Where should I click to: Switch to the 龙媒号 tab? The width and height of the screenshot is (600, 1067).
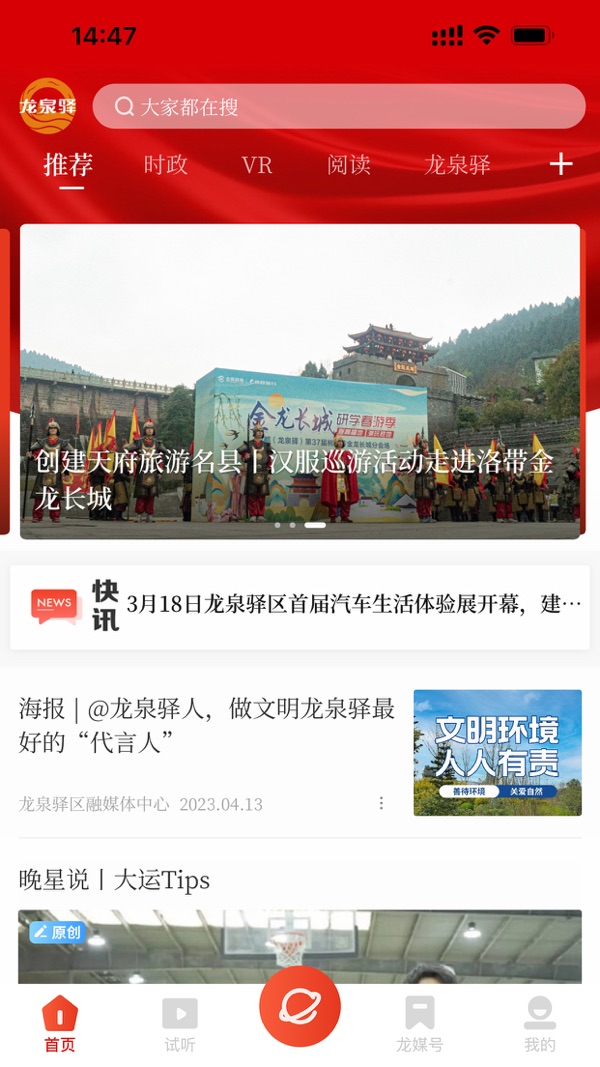(420, 1024)
